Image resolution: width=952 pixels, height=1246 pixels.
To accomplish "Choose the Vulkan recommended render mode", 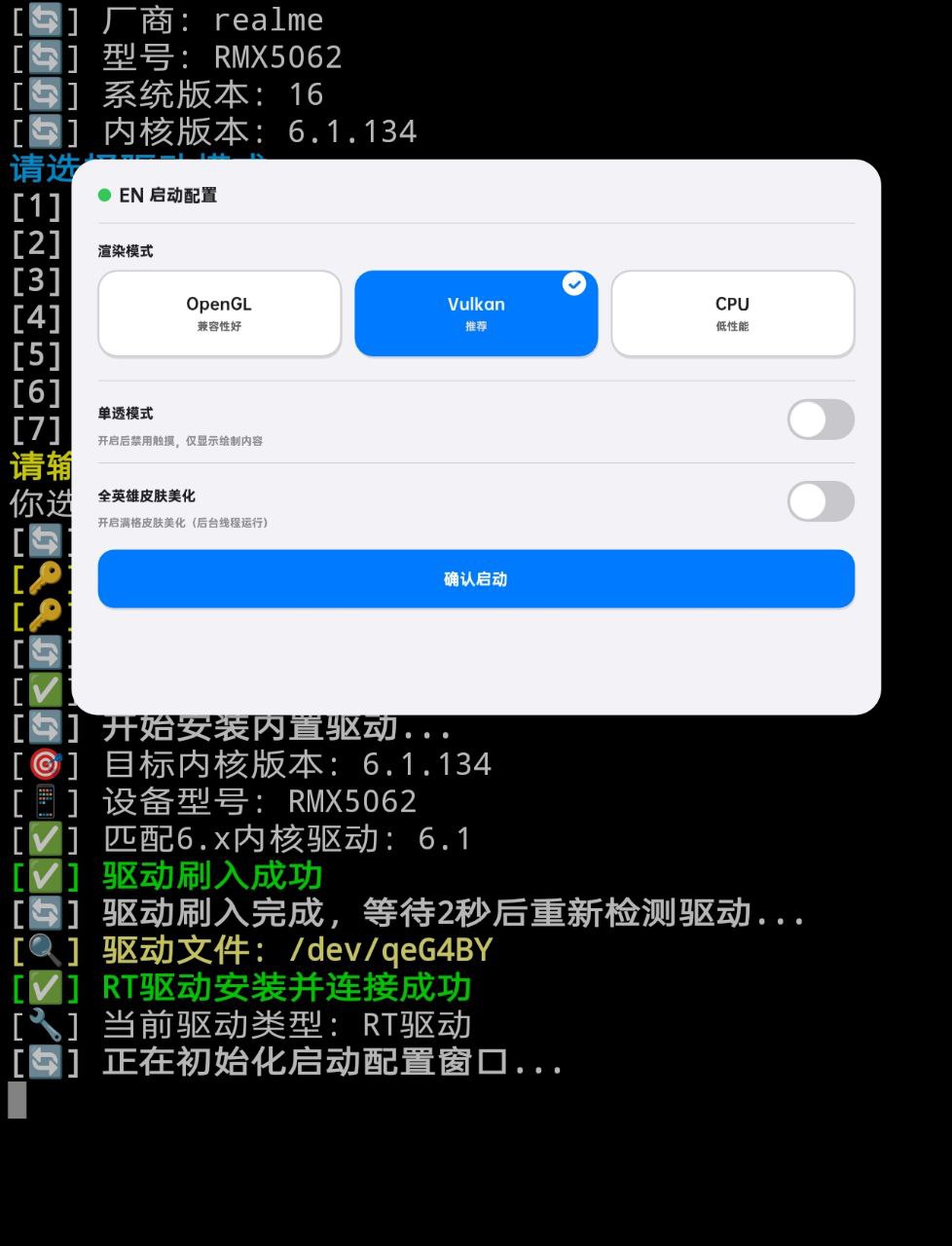I will [x=476, y=313].
